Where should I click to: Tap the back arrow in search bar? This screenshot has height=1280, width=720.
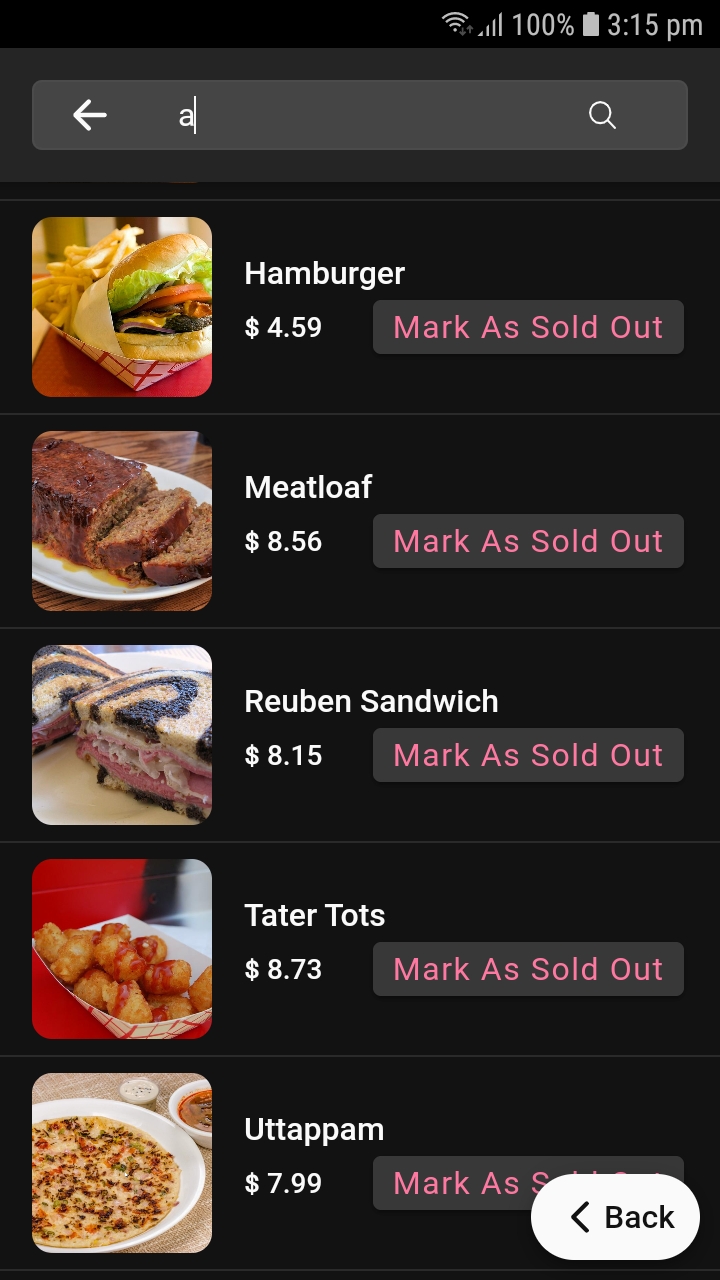(x=90, y=116)
